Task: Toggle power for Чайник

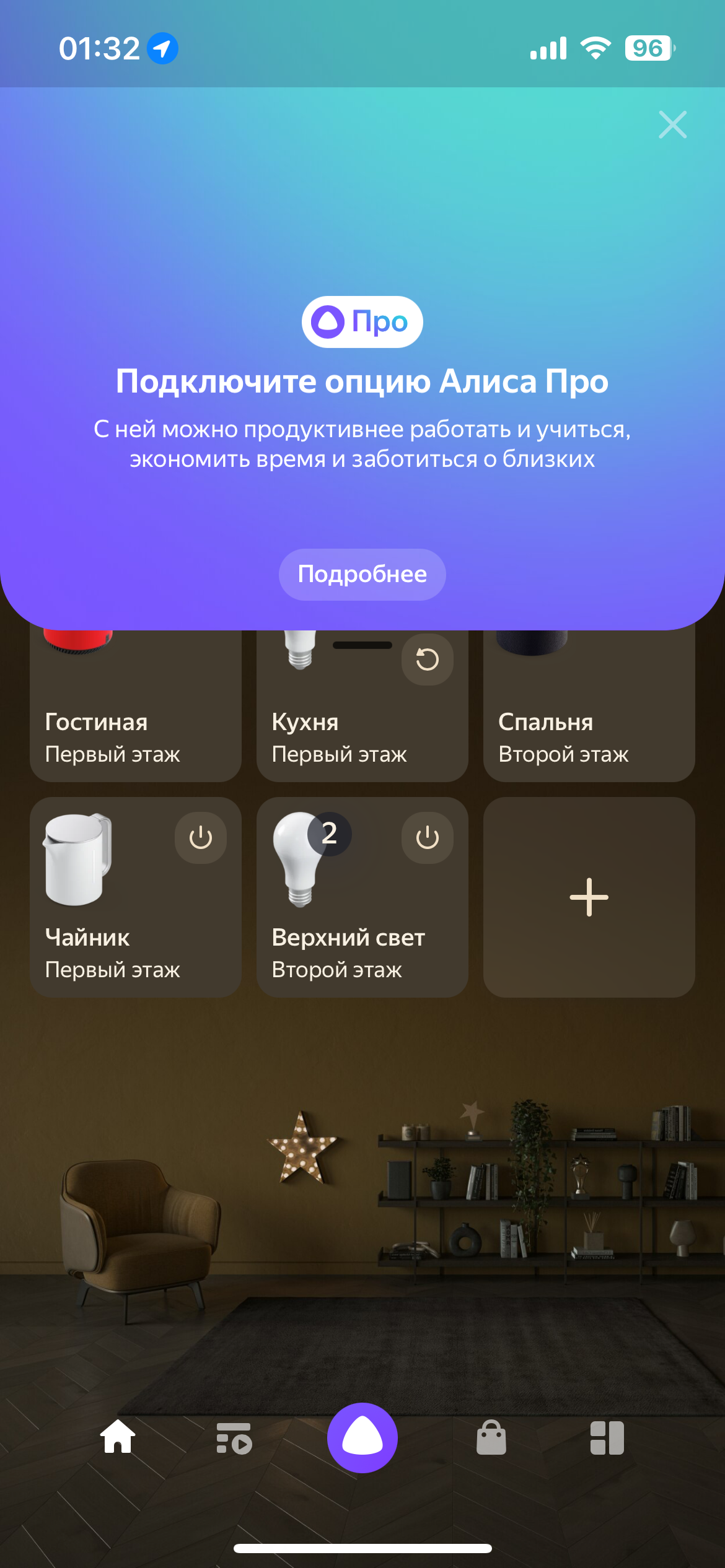Action: point(201,838)
